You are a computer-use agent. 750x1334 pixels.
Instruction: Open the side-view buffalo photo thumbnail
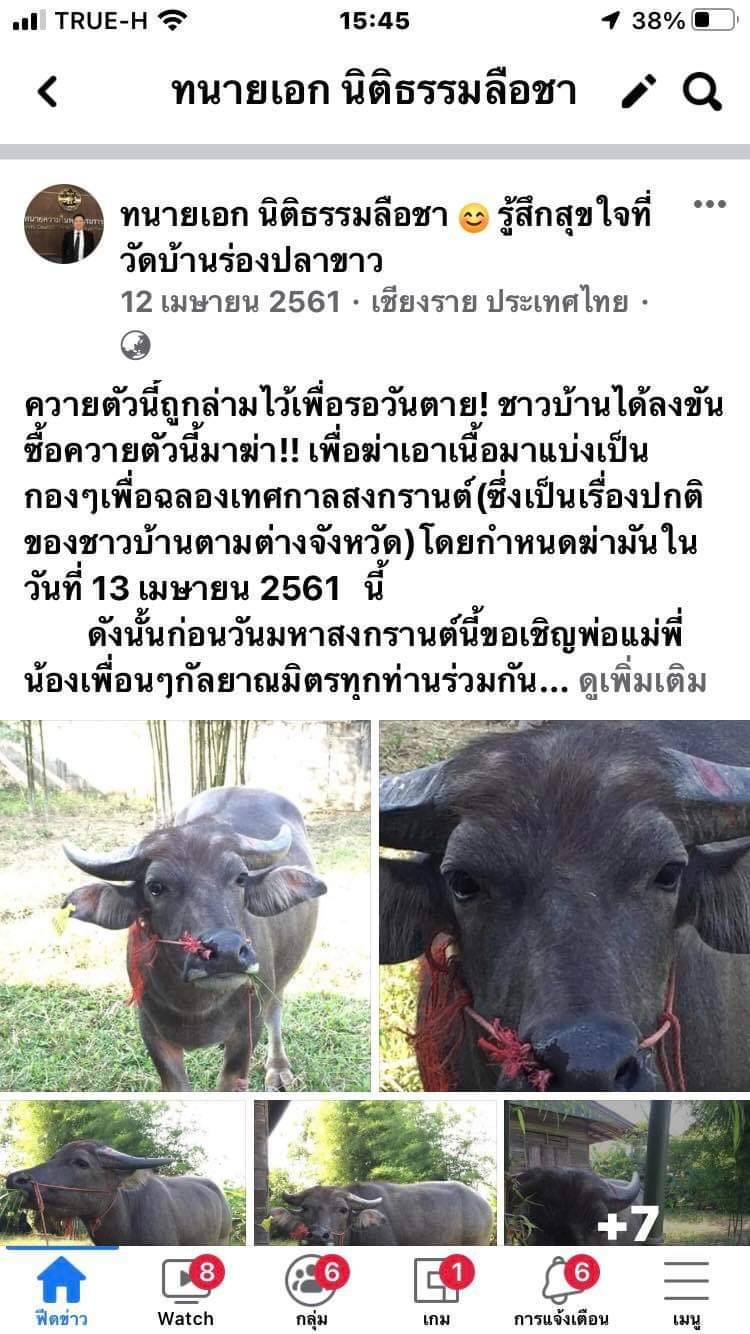point(122,1172)
